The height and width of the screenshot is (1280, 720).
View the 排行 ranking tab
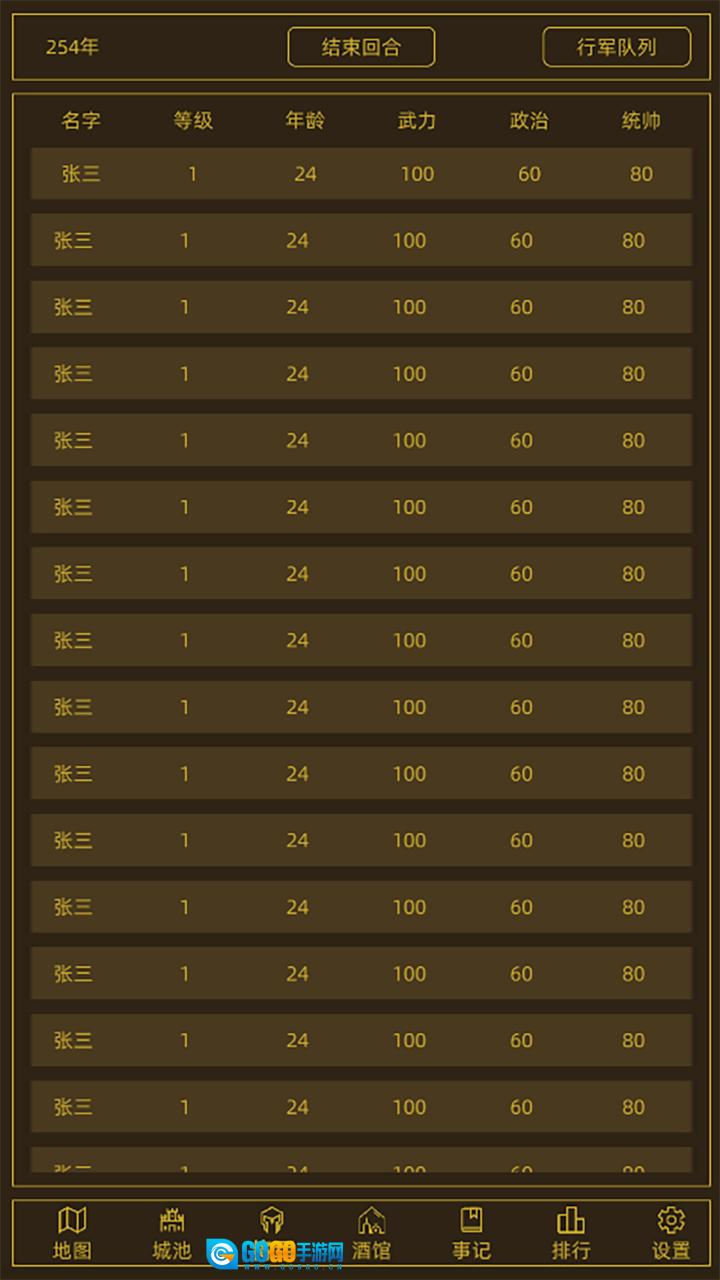[571, 1233]
